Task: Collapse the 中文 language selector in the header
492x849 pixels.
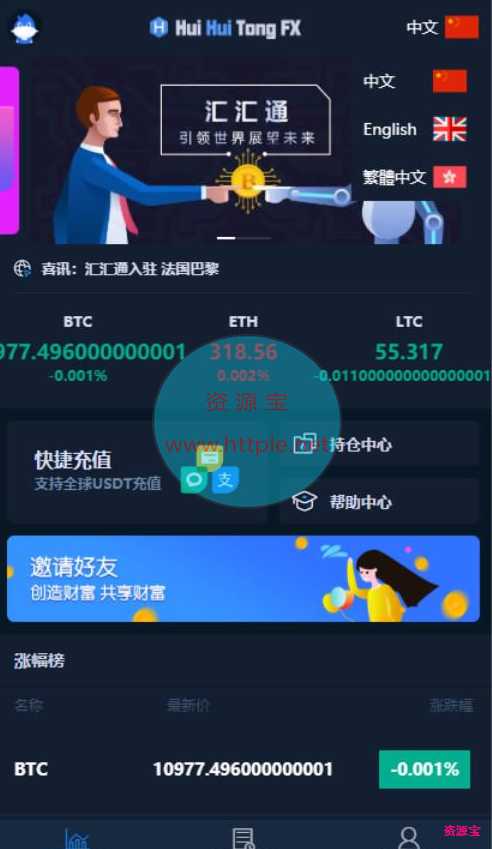Action: pos(442,27)
